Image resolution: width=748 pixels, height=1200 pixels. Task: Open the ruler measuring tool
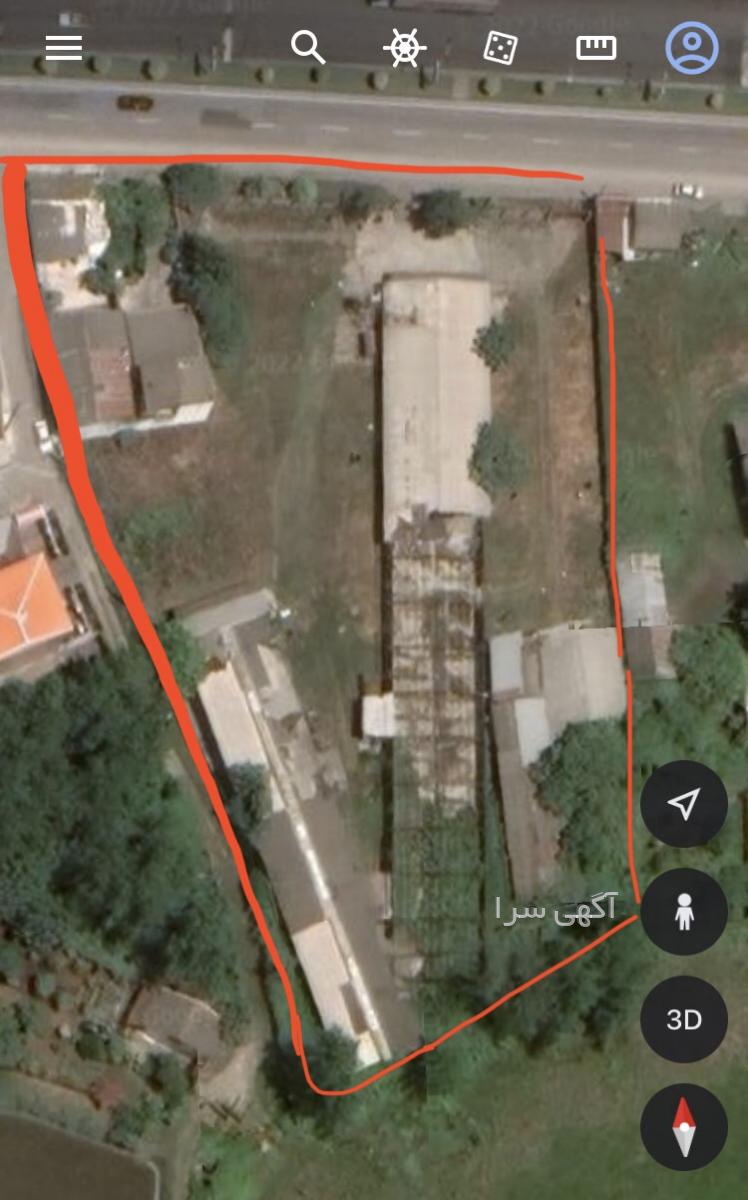(596, 47)
